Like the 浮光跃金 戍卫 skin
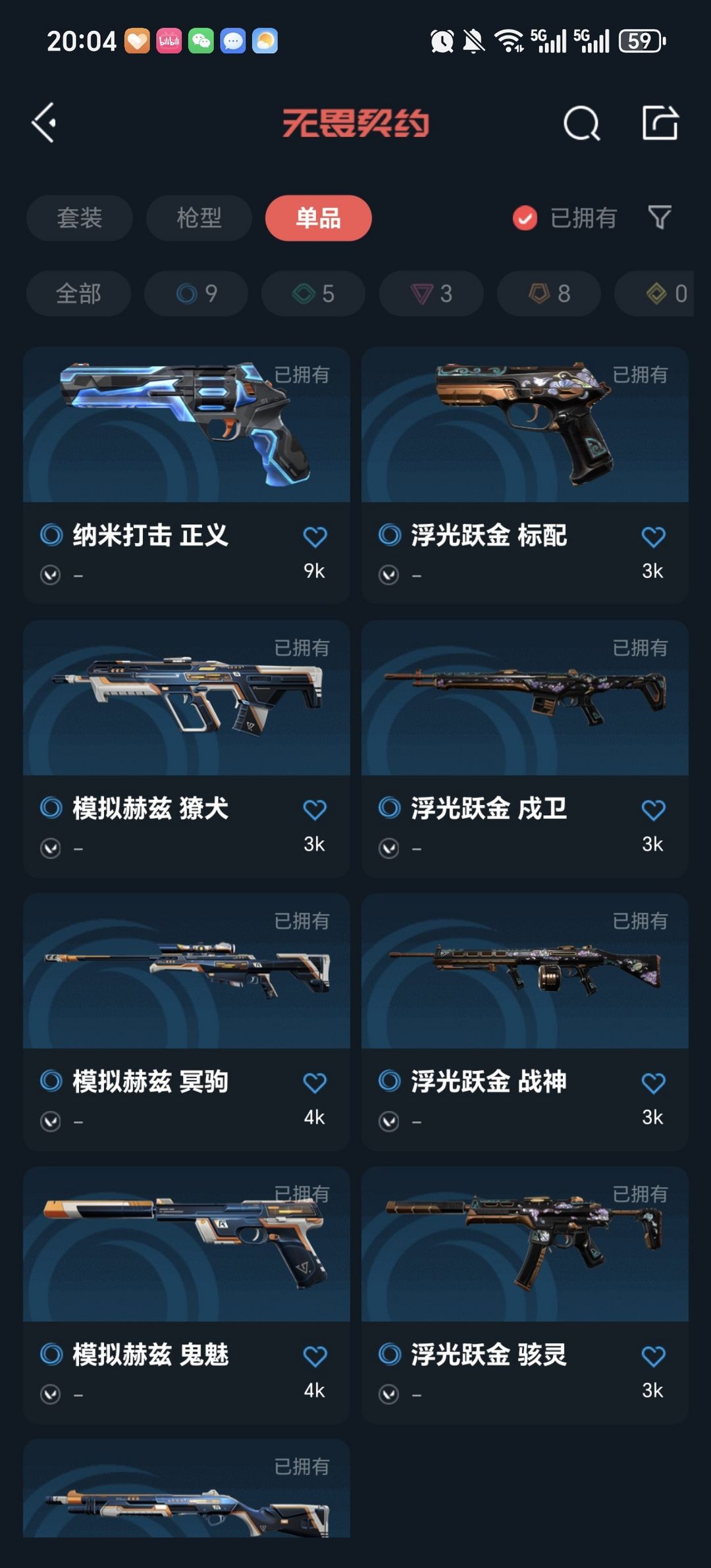 653,810
